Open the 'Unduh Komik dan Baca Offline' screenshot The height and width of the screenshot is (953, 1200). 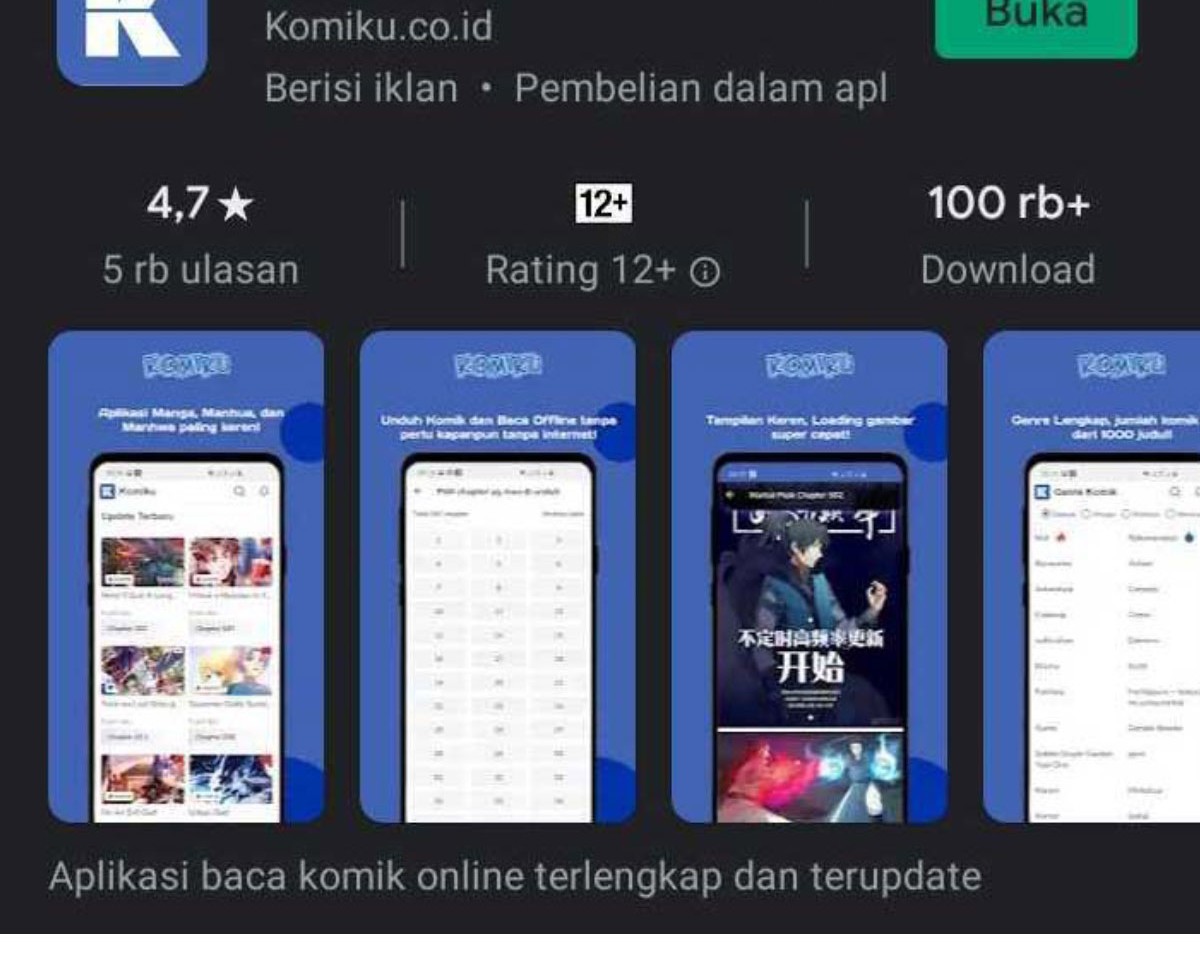pos(497,577)
